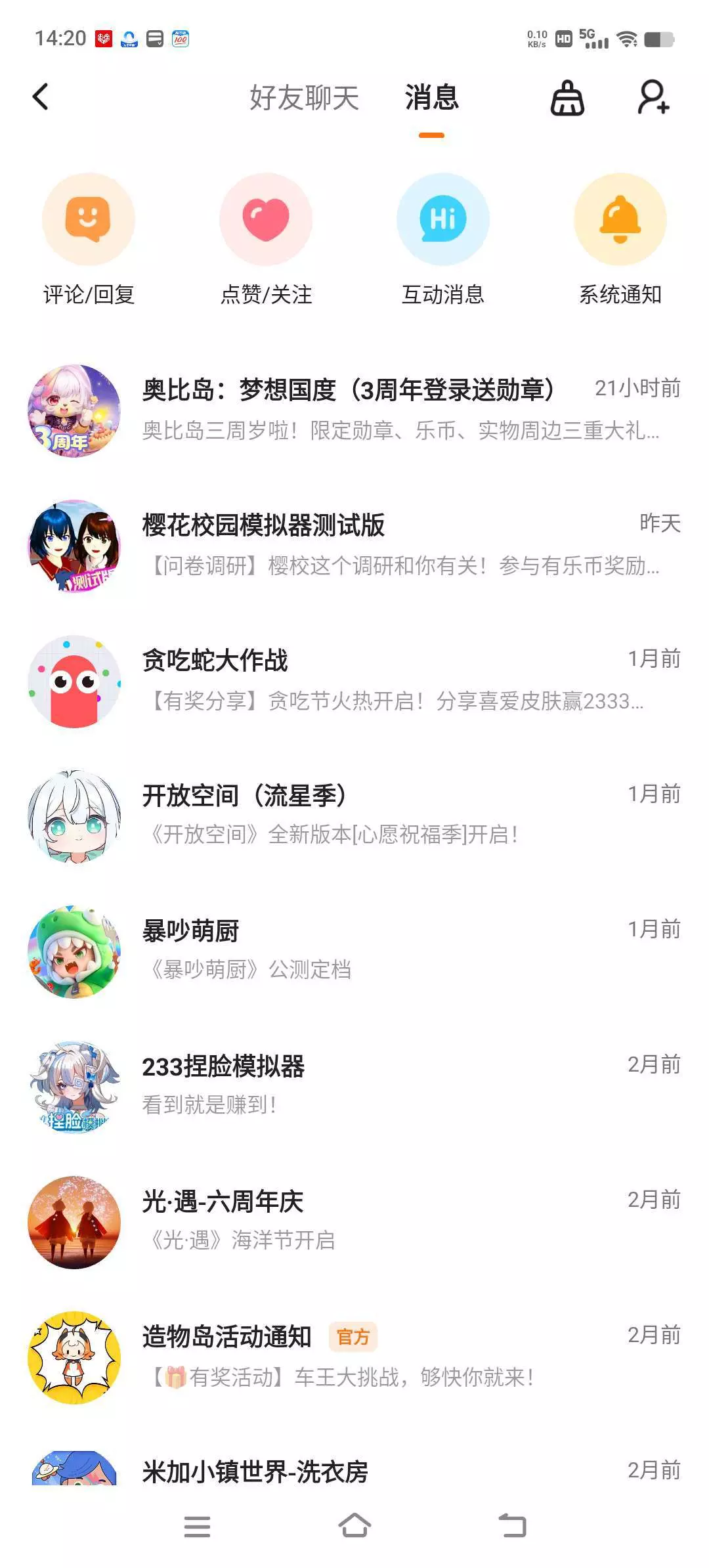This screenshot has height=1568, width=709.
Task: Go to the system home screen
Action: [354, 1526]
